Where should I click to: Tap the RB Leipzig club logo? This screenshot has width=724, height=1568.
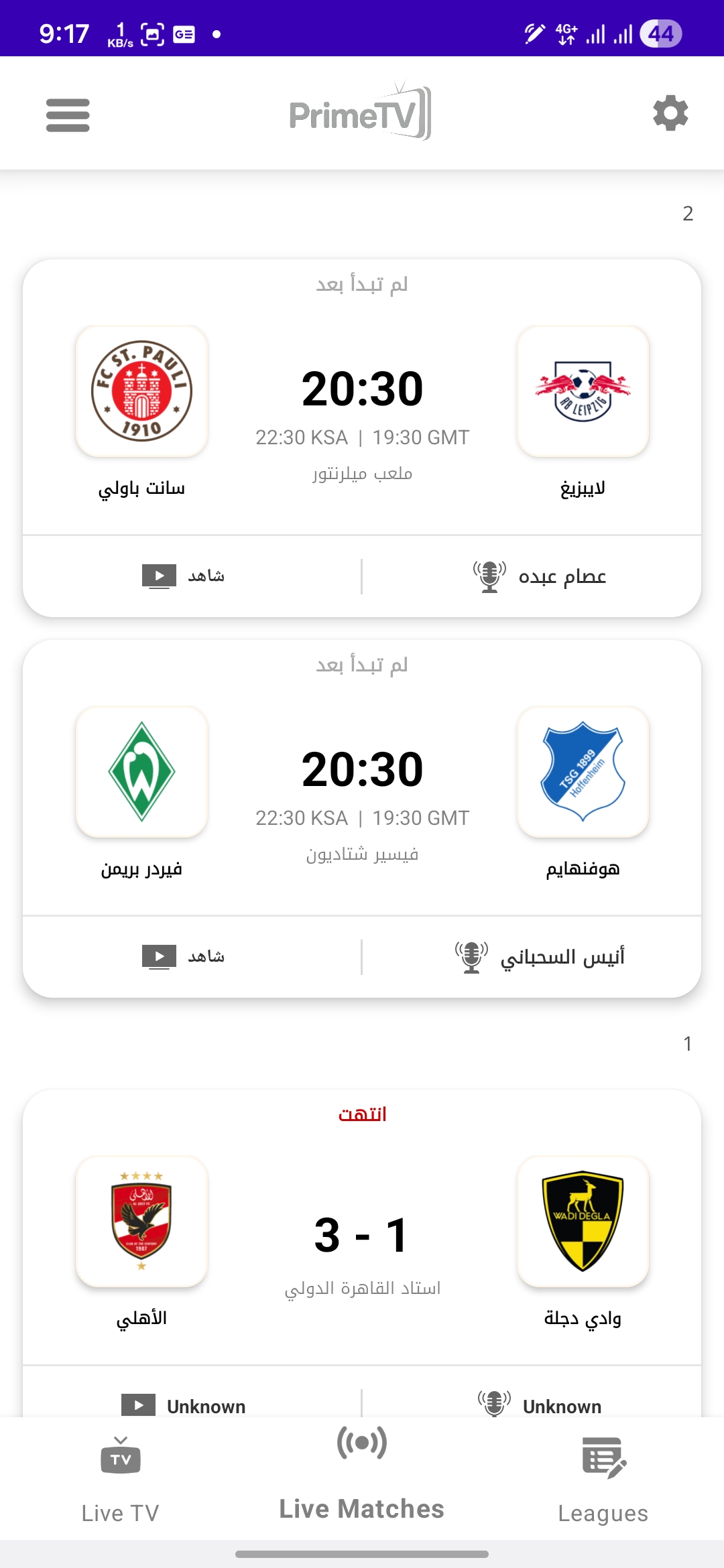(583, 390)
